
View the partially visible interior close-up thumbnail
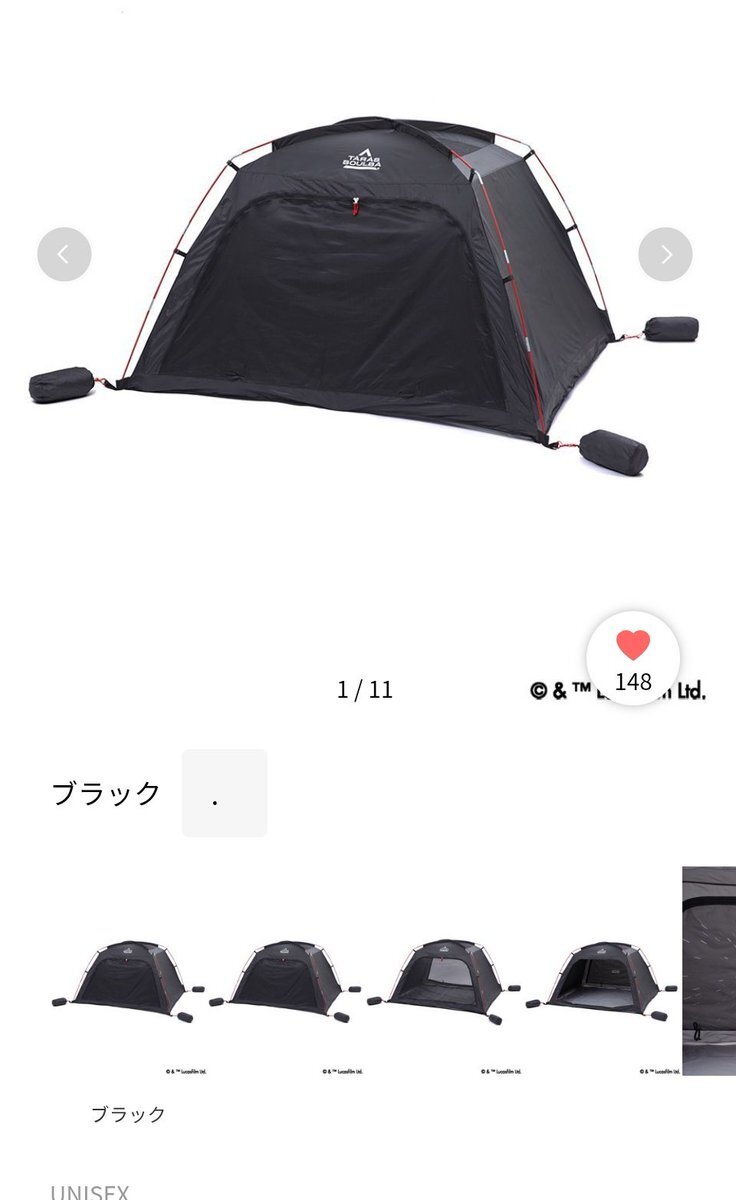pyautogui.click(x=709, y=972)
